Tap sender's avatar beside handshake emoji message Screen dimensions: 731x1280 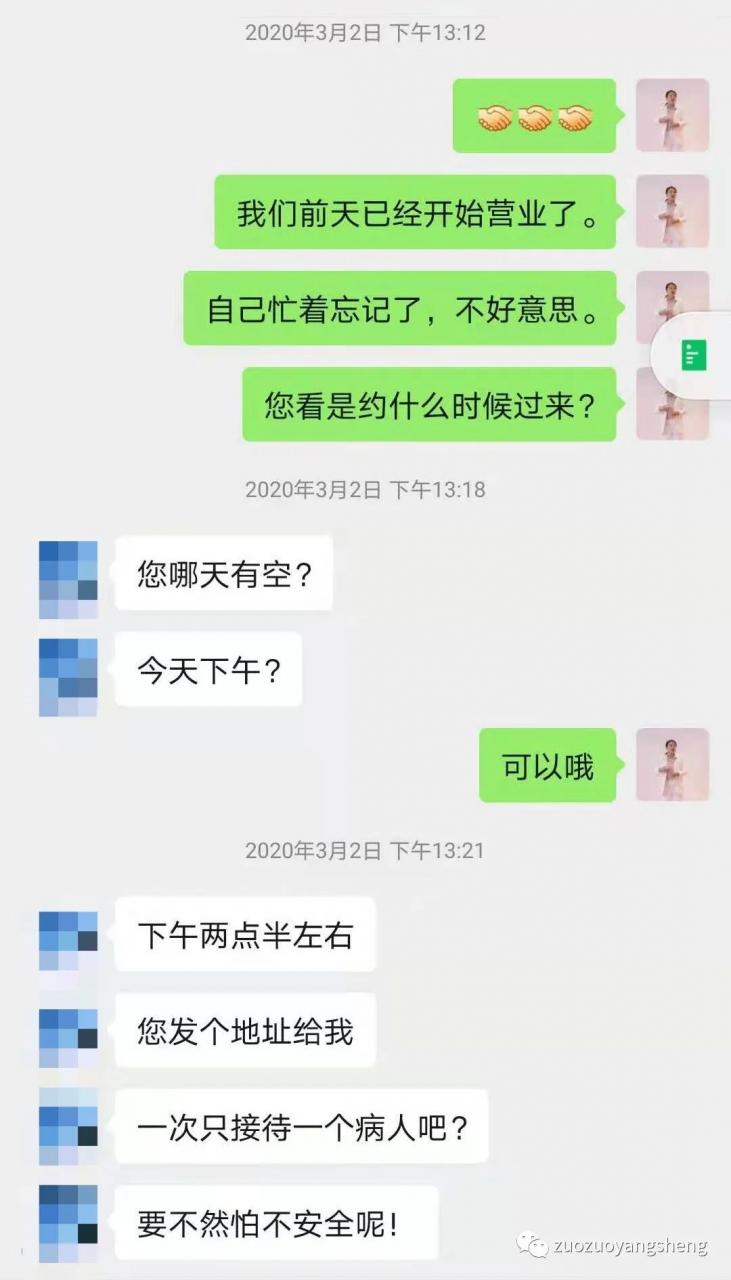pyautogui.click(x=672, y=115)
